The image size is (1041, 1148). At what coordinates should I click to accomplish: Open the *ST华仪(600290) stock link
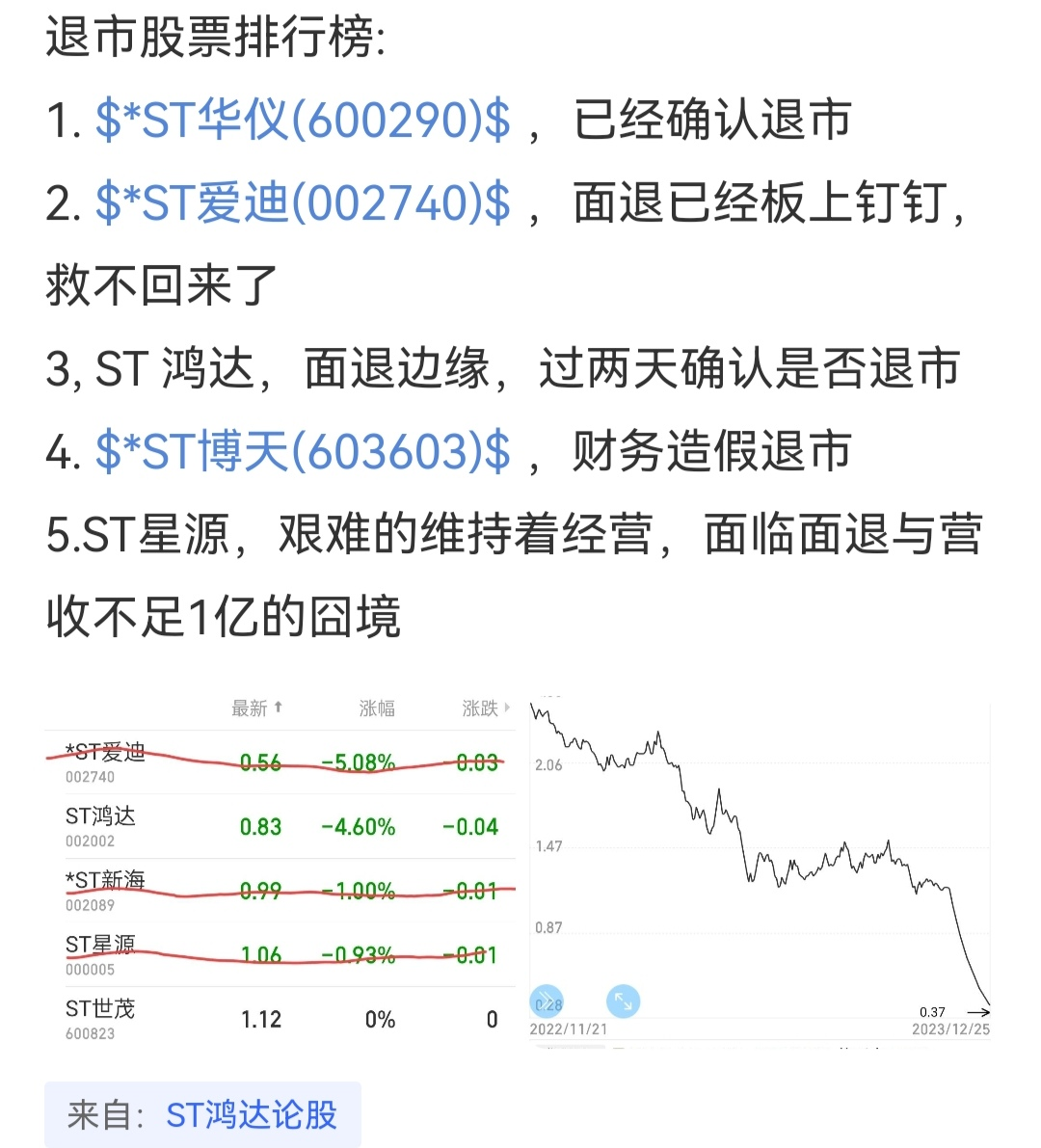click(x=303, y=120)
